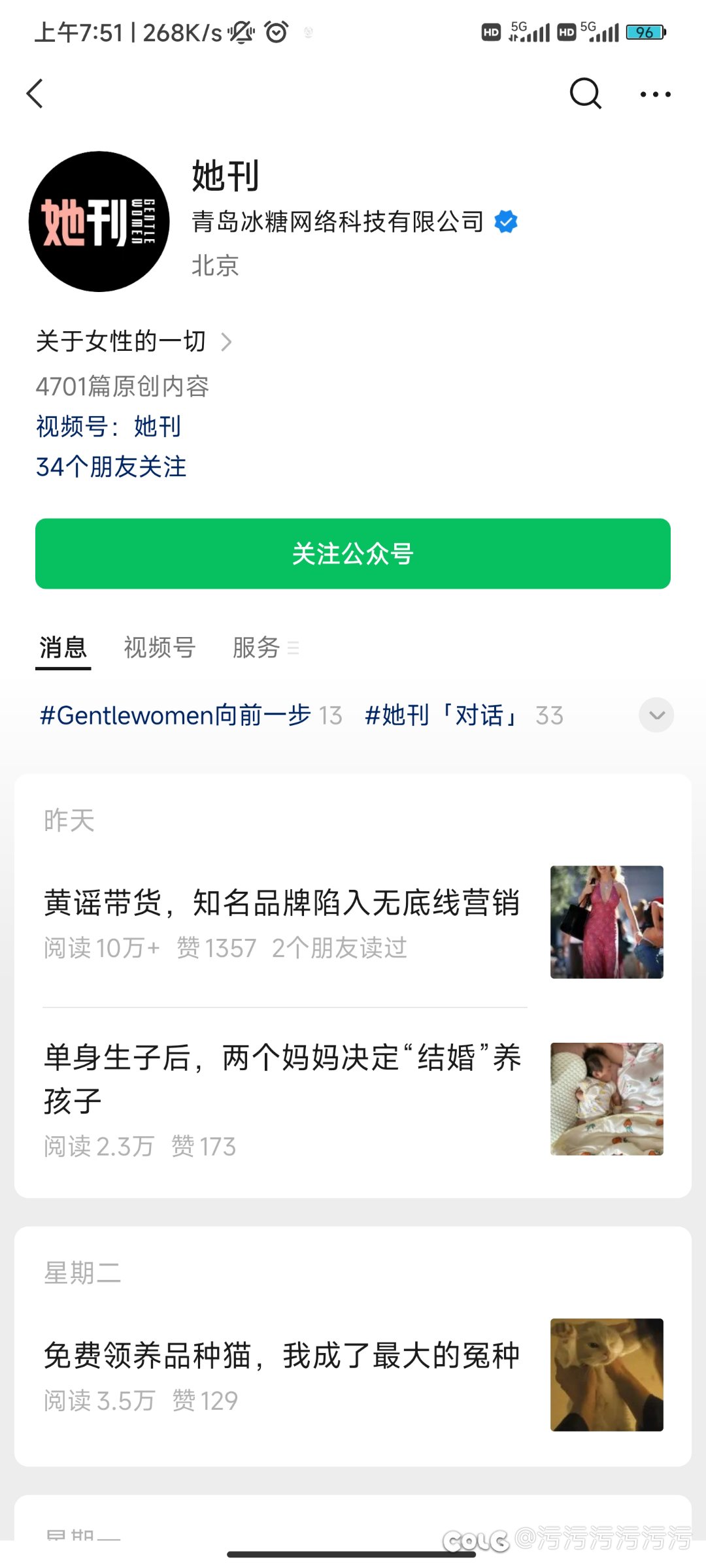Open article 免费领养品种猫，我成了最大的冤种

[x=353, y=1375]
